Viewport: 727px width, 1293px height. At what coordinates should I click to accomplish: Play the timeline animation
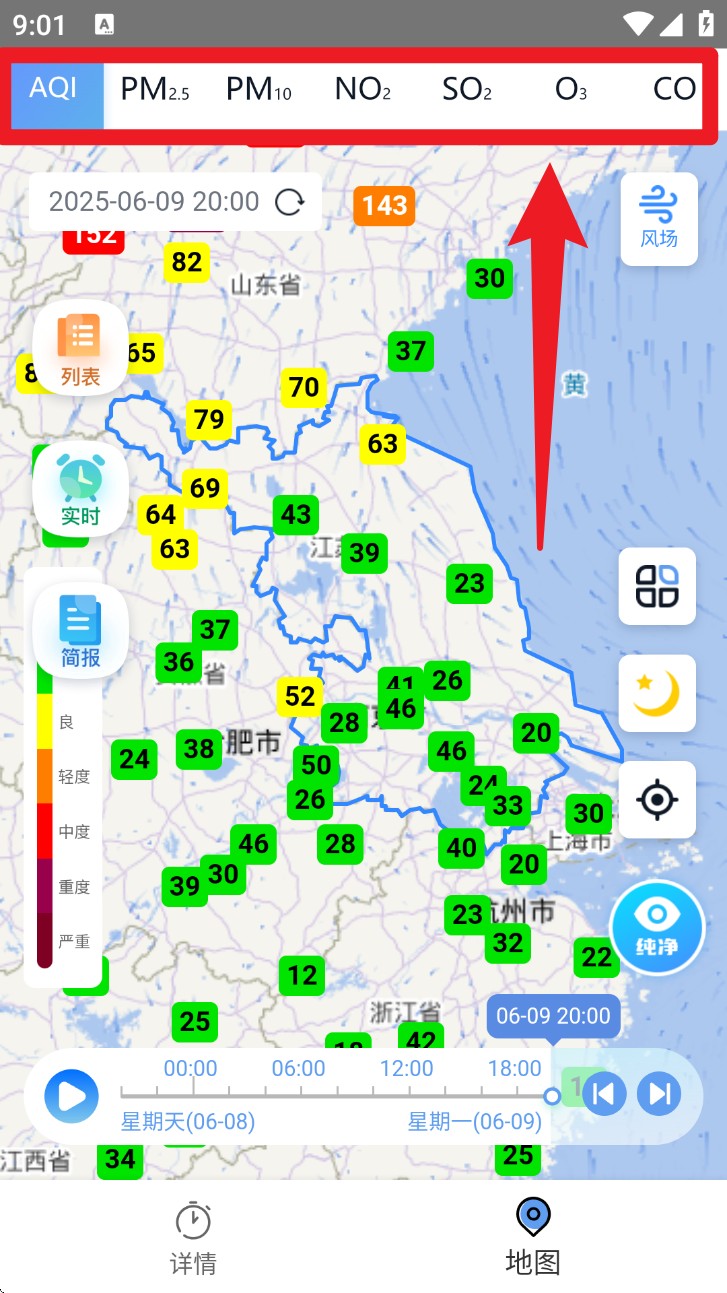pos(72,1096)
